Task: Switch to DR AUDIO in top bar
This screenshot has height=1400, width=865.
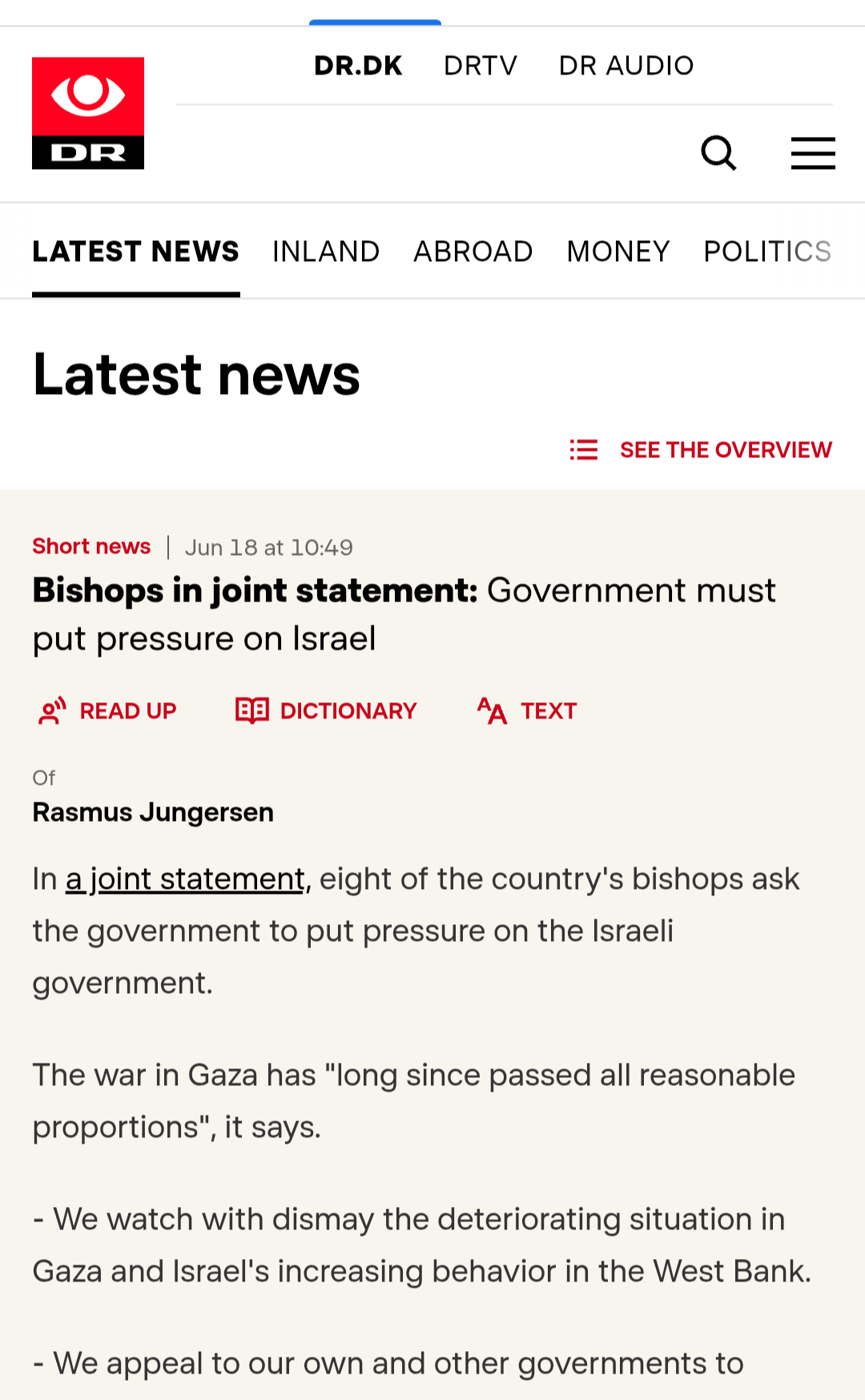Action: point(626,66)
